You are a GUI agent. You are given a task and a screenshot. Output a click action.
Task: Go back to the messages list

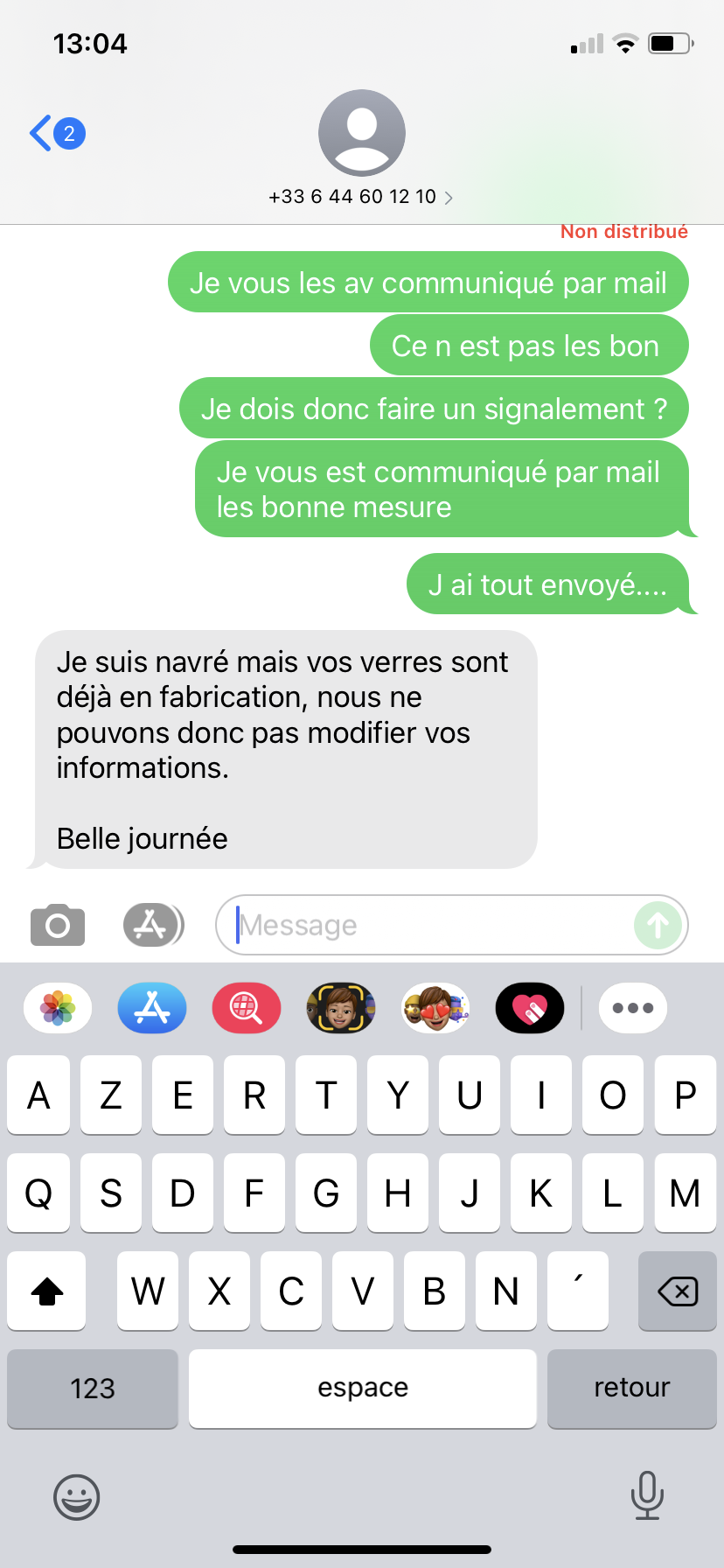54,134
